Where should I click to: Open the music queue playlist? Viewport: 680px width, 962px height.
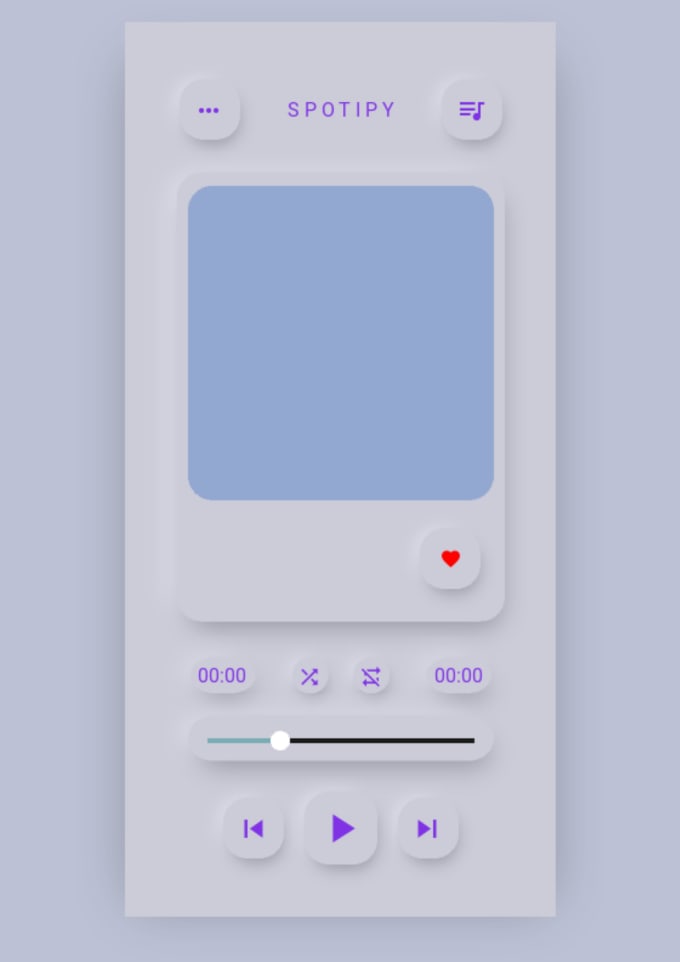coord(471,110)
